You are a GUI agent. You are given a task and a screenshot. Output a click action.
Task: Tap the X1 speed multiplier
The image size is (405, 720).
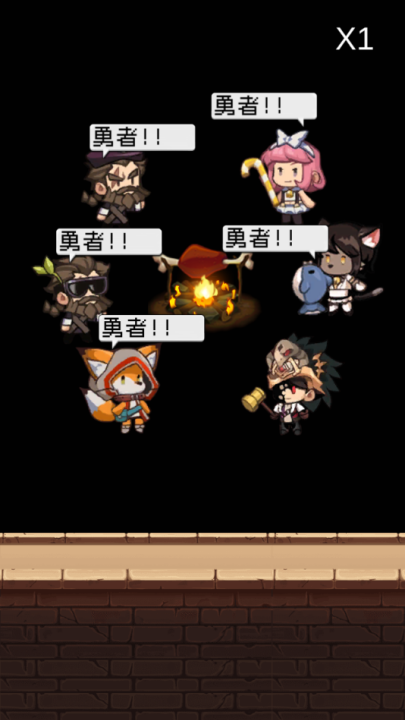(354, 39)
